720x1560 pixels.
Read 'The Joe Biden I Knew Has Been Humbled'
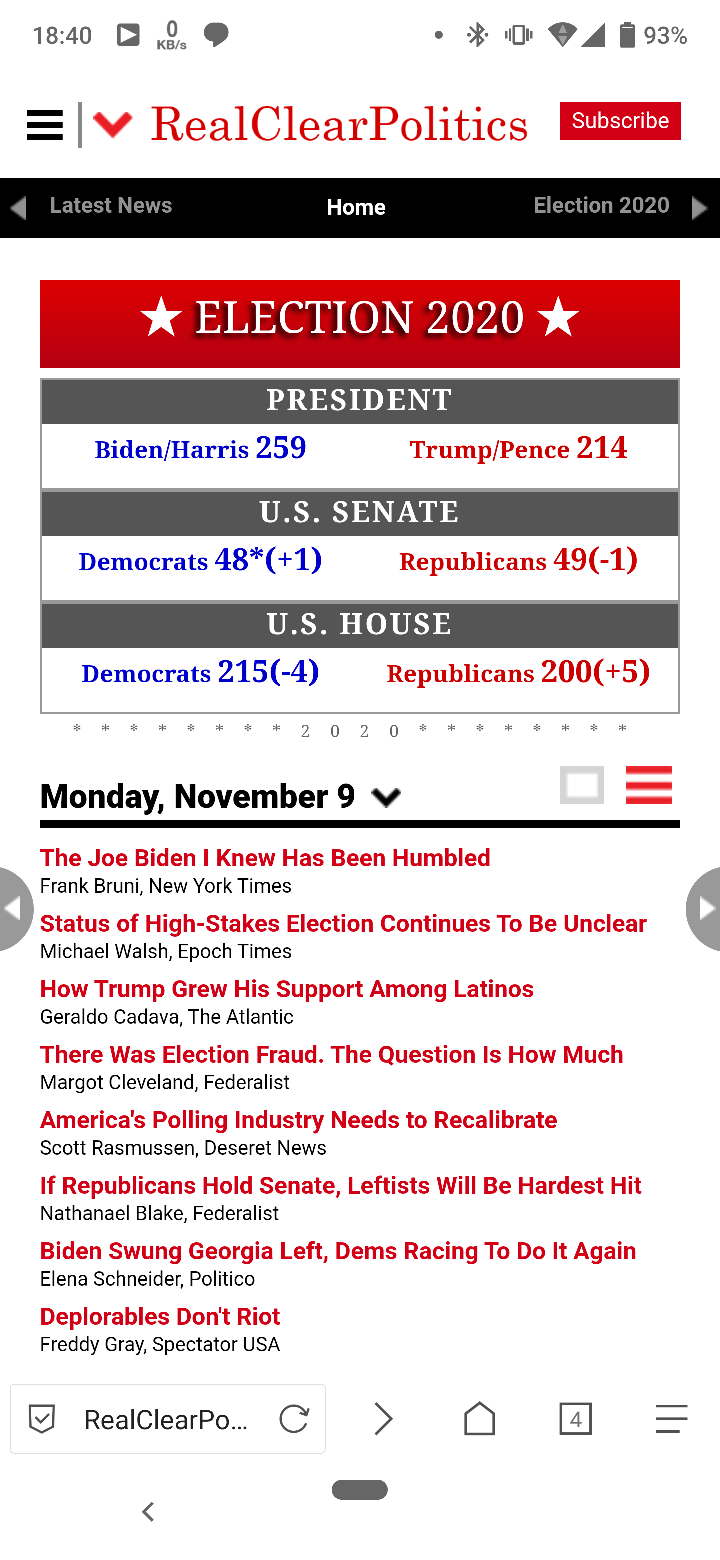click(265, 858)
